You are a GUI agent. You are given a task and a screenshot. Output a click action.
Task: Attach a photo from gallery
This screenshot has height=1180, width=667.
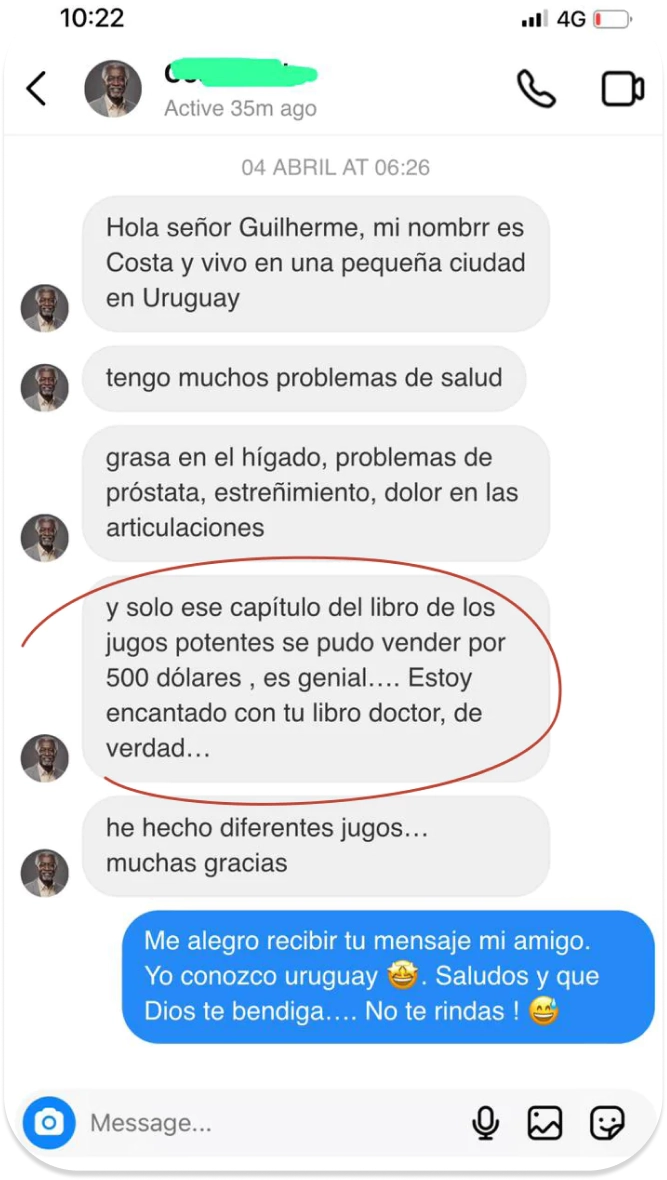click(545, 1123)
